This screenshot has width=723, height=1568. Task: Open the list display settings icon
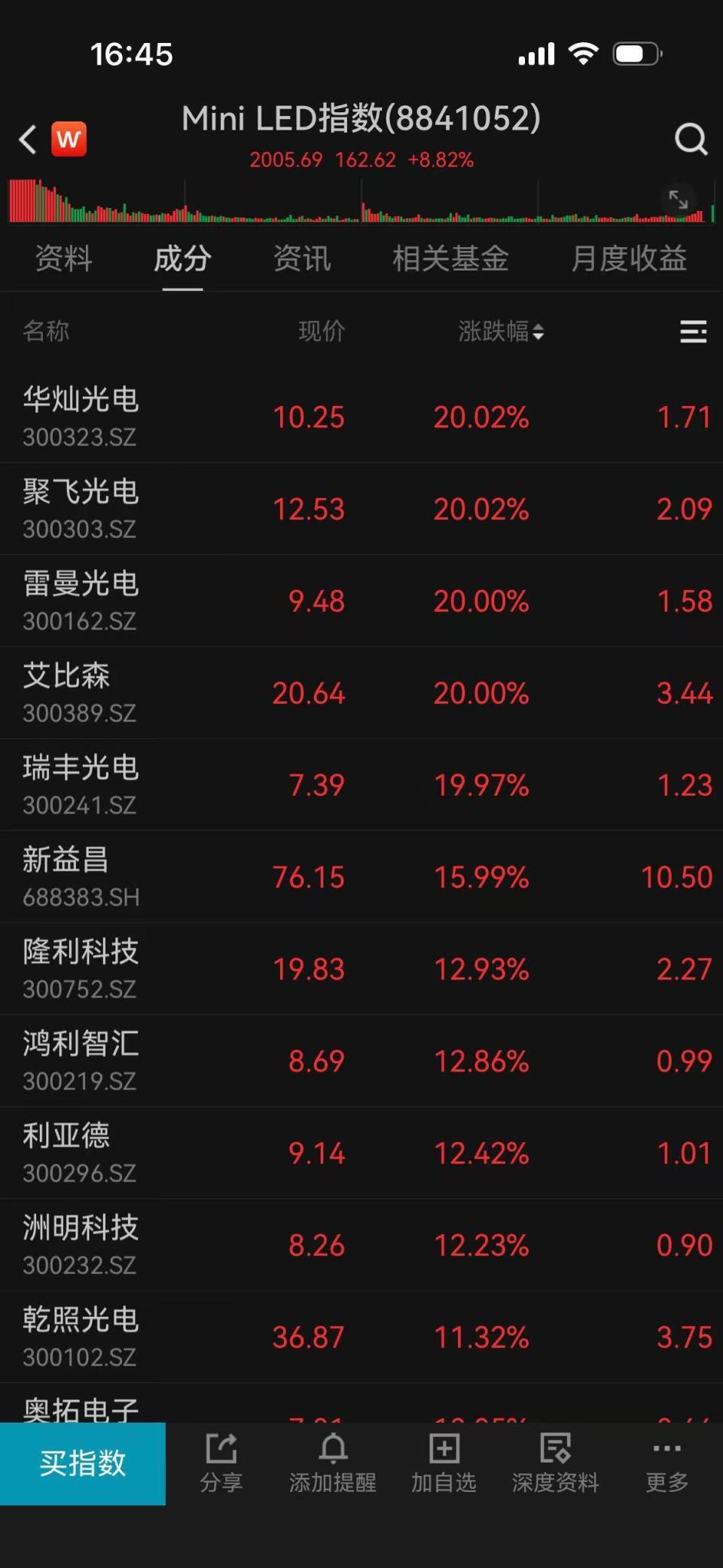point(692,332)
